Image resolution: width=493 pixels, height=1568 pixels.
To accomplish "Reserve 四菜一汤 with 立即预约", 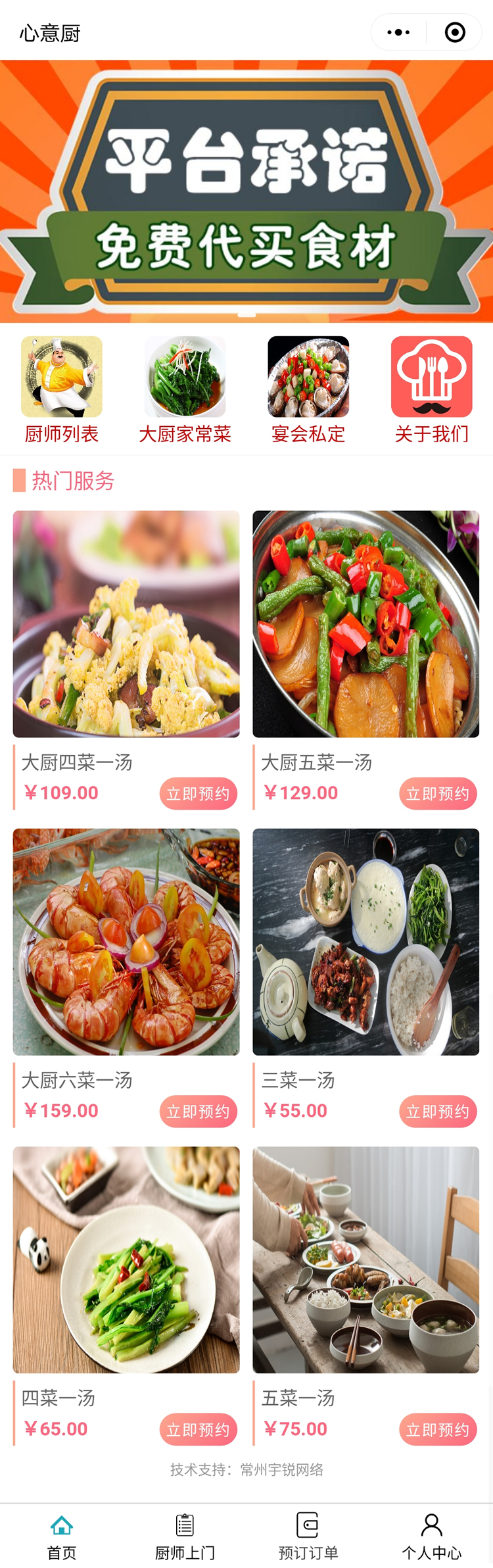I will tap(198, 1429).
